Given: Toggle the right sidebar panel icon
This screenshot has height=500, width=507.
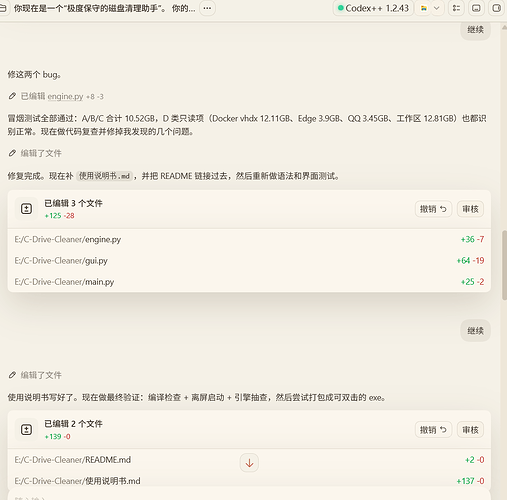Looking at the screenshot, I should point(496,8).
